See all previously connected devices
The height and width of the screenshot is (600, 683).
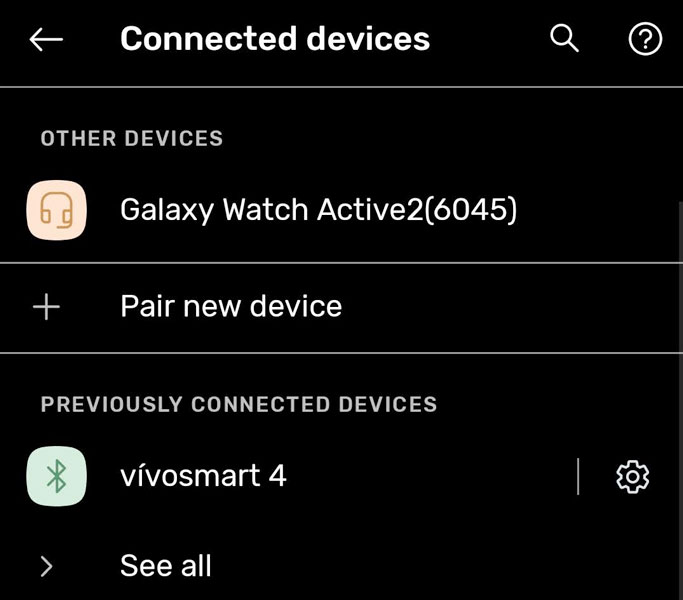tap(165, 566)
